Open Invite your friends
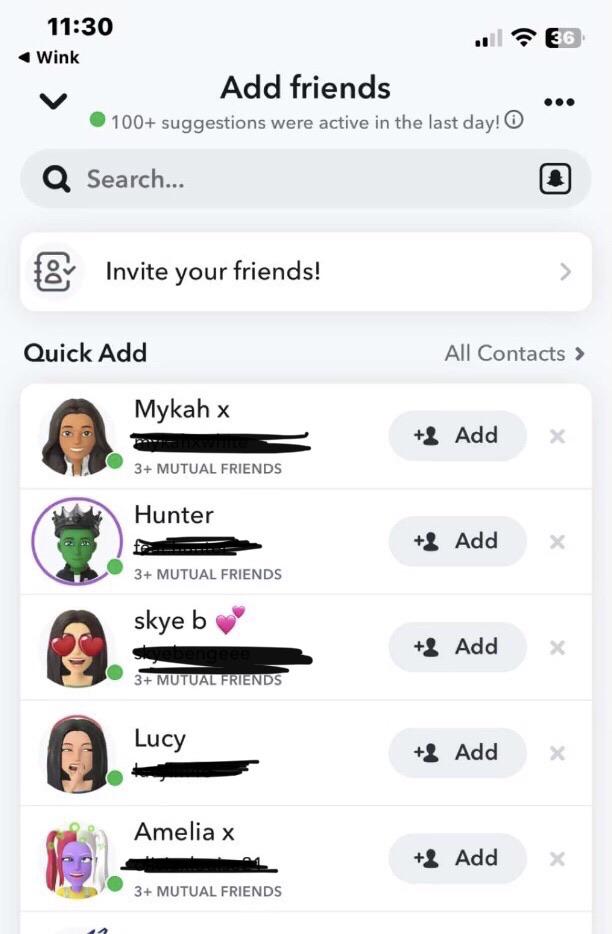612x934 pixels. (x=305, y=271)
